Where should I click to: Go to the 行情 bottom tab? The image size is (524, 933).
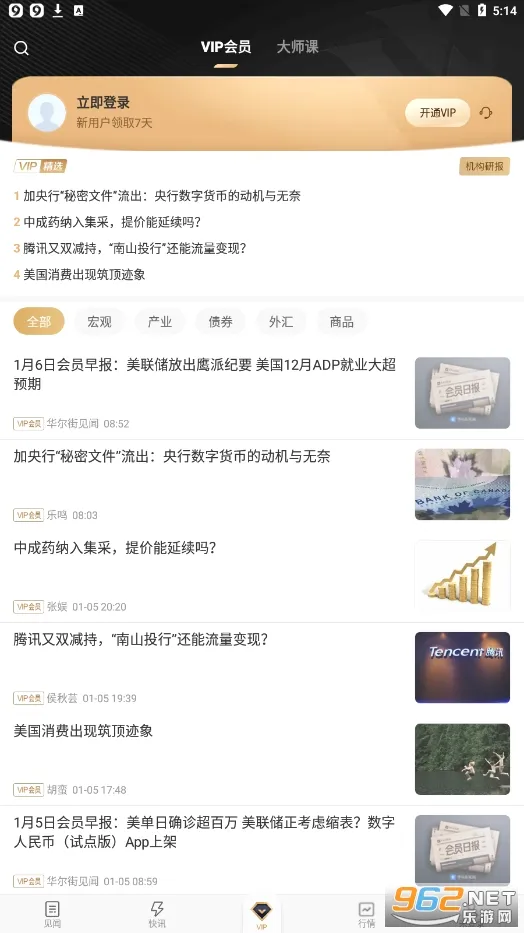(x=366, y=915)
